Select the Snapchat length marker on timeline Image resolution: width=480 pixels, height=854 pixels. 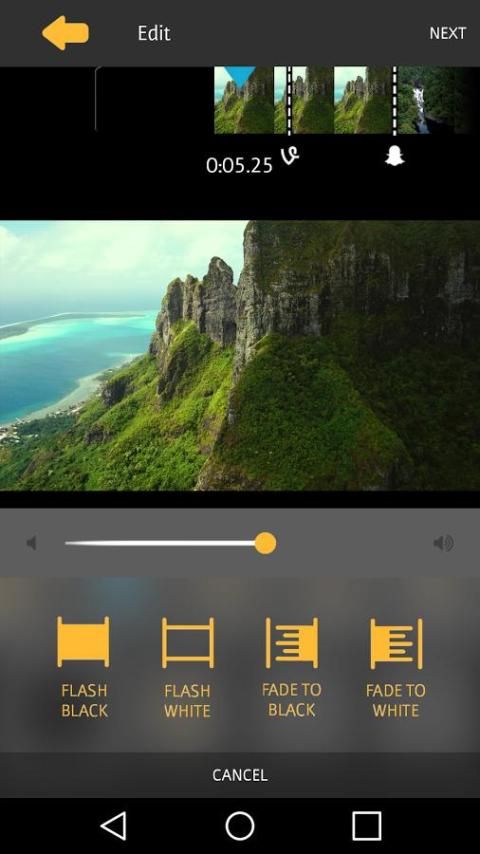[394, 156]
